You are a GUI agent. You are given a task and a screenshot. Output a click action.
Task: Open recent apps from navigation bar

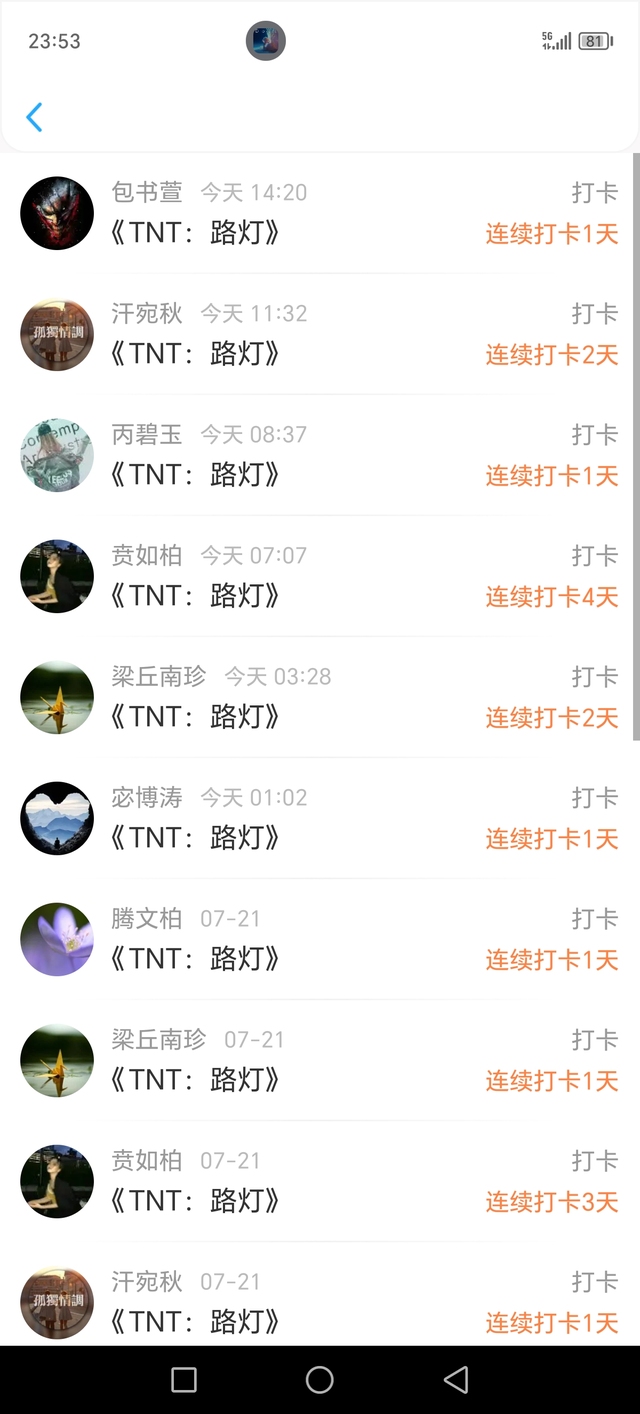pos(184,1380)
